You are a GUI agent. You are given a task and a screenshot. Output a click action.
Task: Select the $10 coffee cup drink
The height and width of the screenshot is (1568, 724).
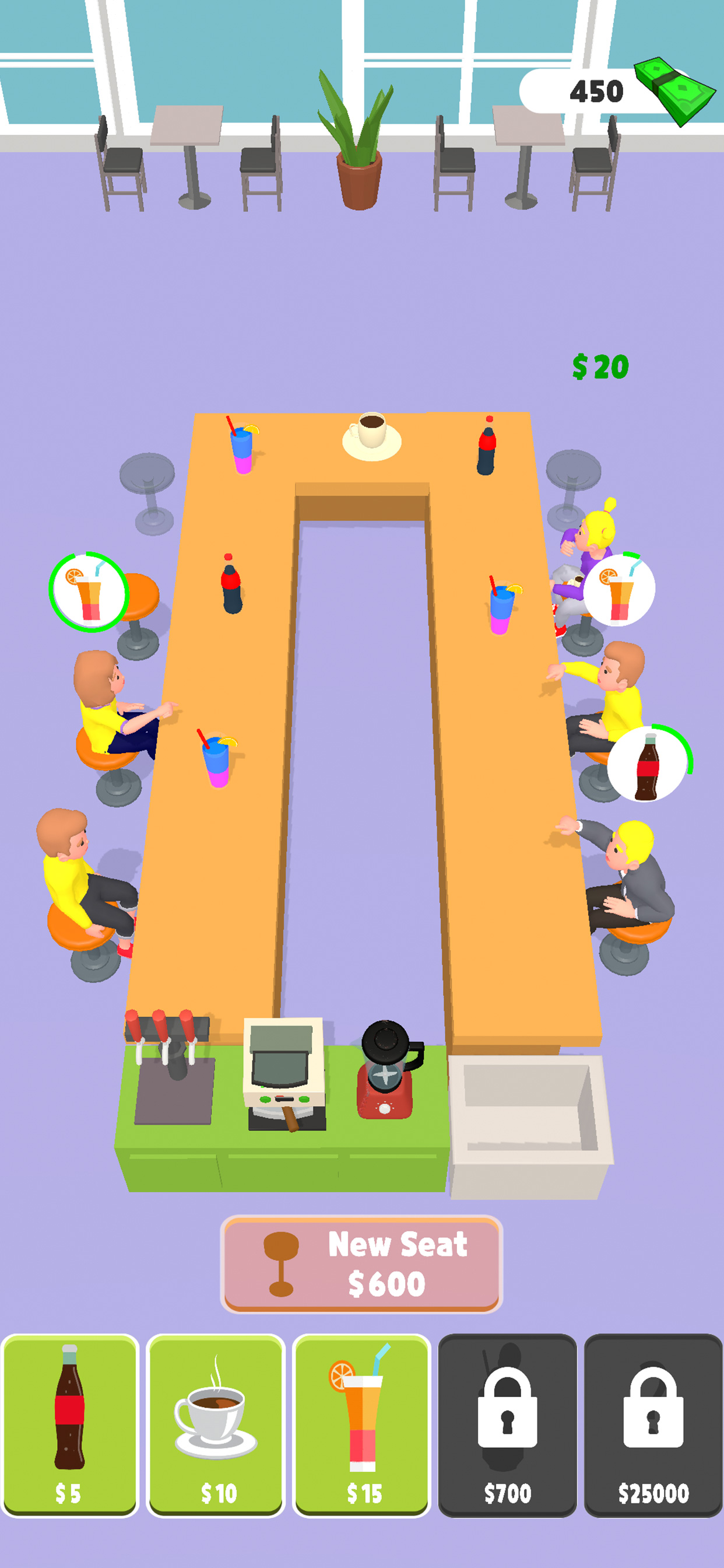[216, 1424]
